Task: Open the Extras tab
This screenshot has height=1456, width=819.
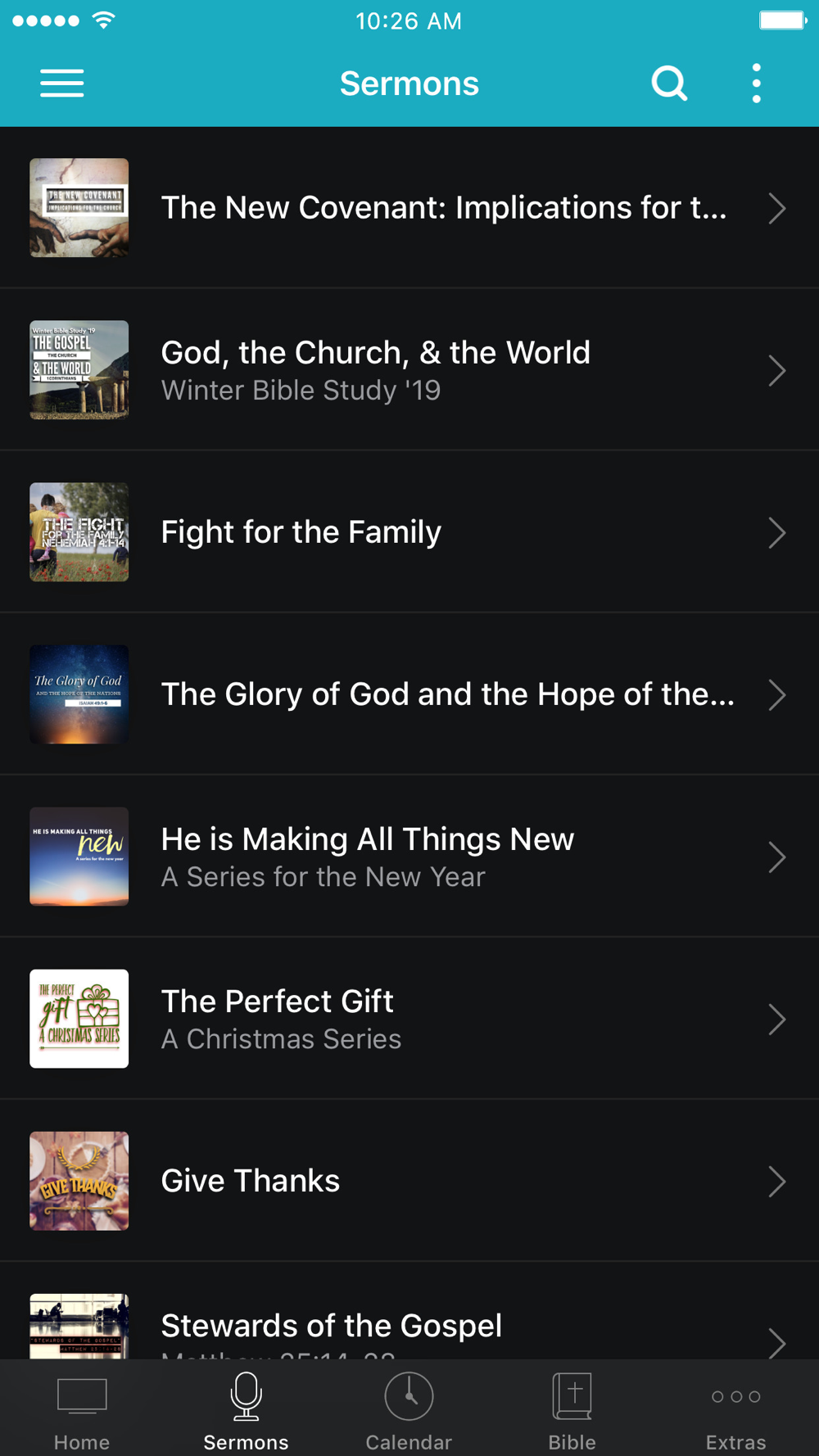Action: (x=735, y=1410)
